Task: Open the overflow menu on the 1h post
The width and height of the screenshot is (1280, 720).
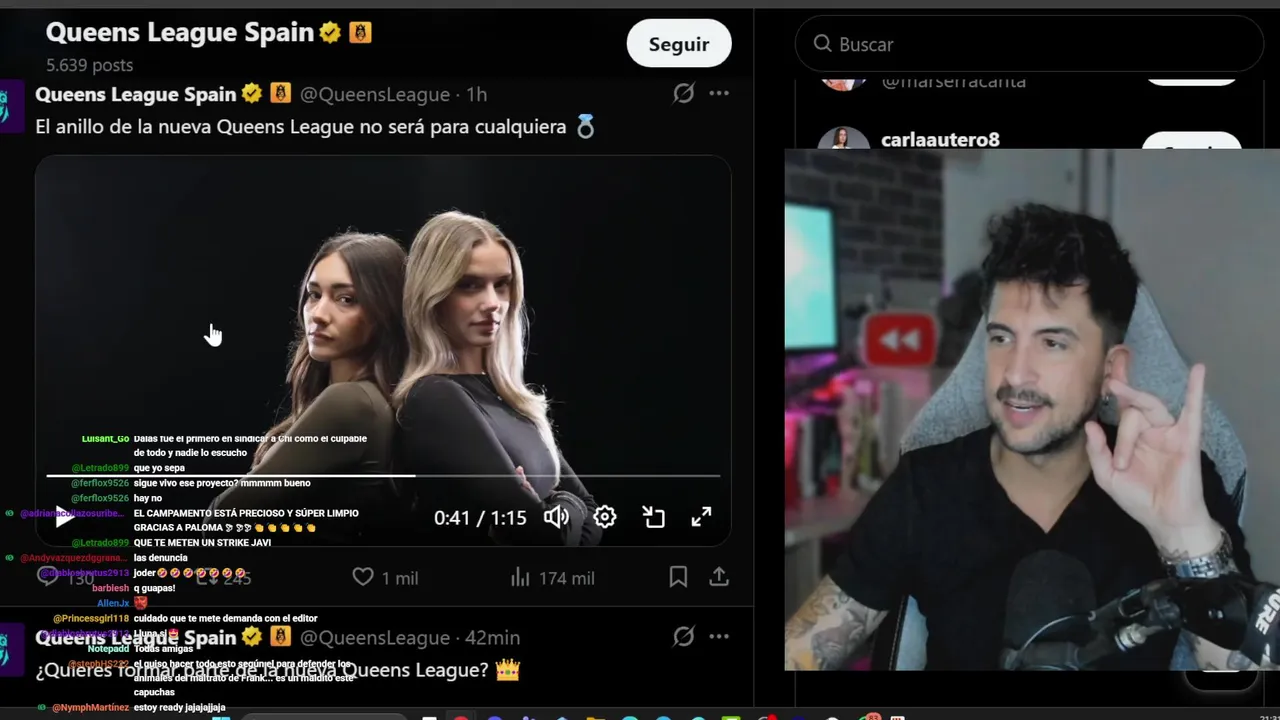Action: point(718,93)
